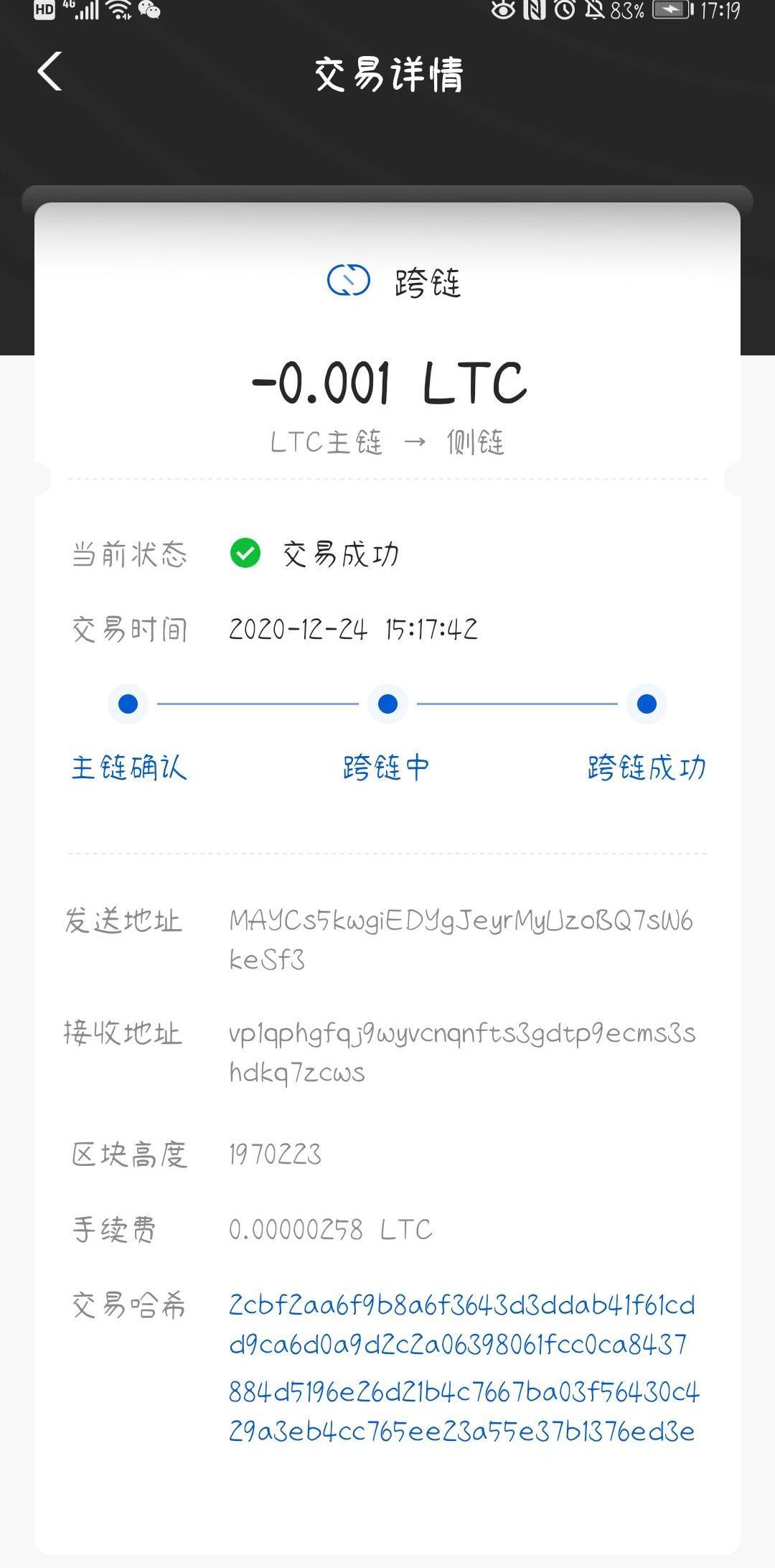This screenshot has height=1568, width=775.
Task: Open transaction hash link starting with 2cbf2aa6
Action: click(461, 1324)
